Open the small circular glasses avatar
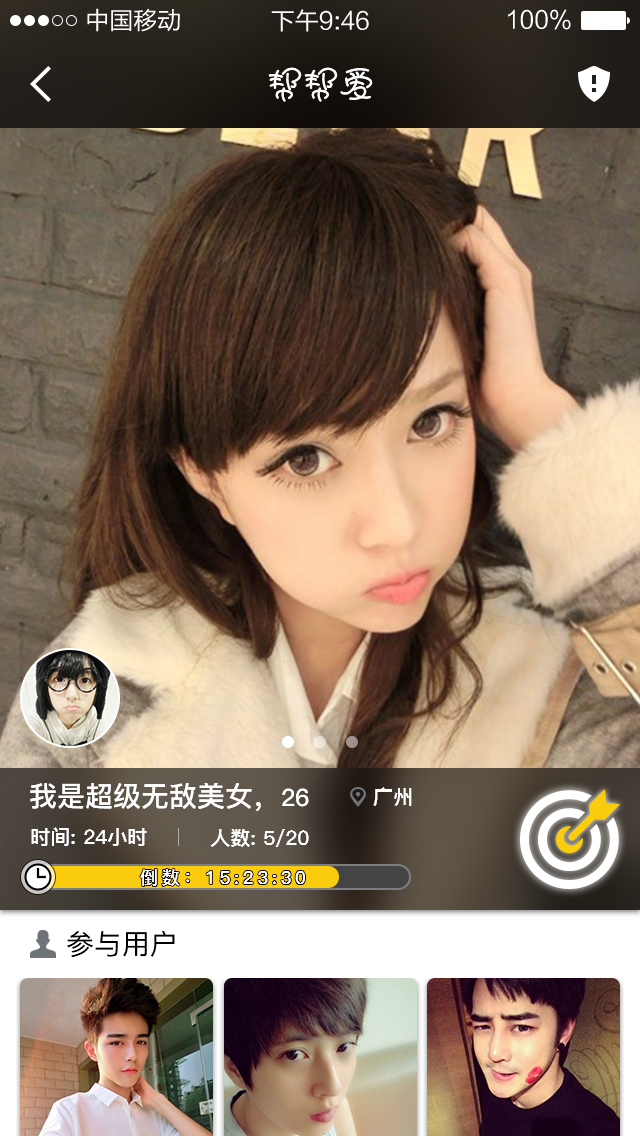The image size is (640, 1136). coord(70,698)
